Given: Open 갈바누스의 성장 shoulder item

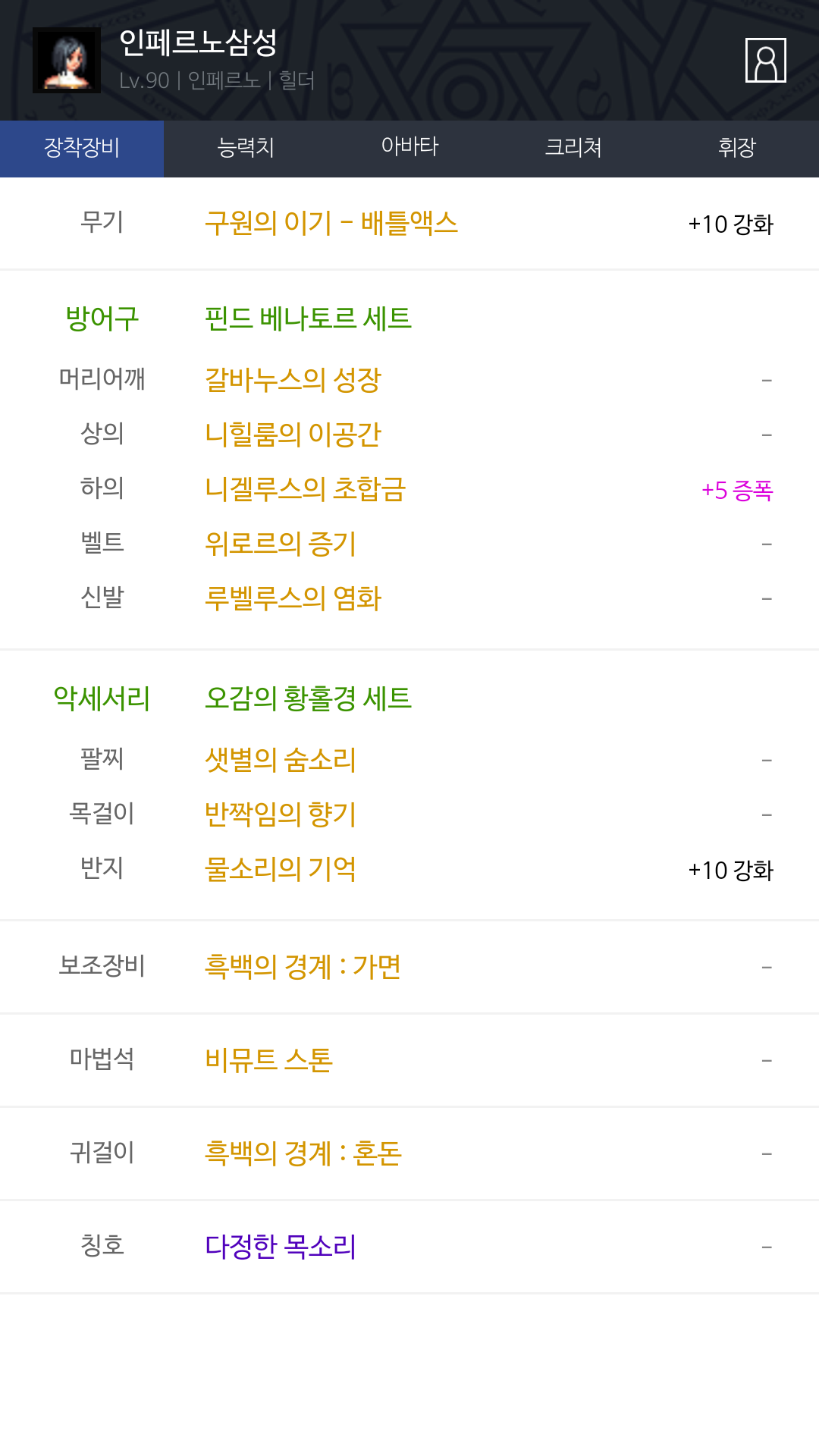Looking at the screenshot, I should (293, 380).
